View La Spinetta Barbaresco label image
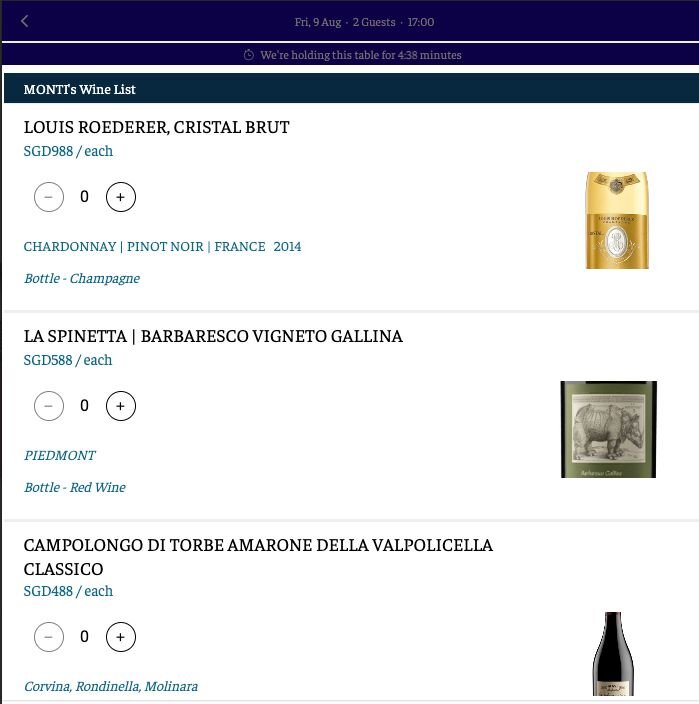This screenshot has width=699, height=704. click(x=608, y=429)
